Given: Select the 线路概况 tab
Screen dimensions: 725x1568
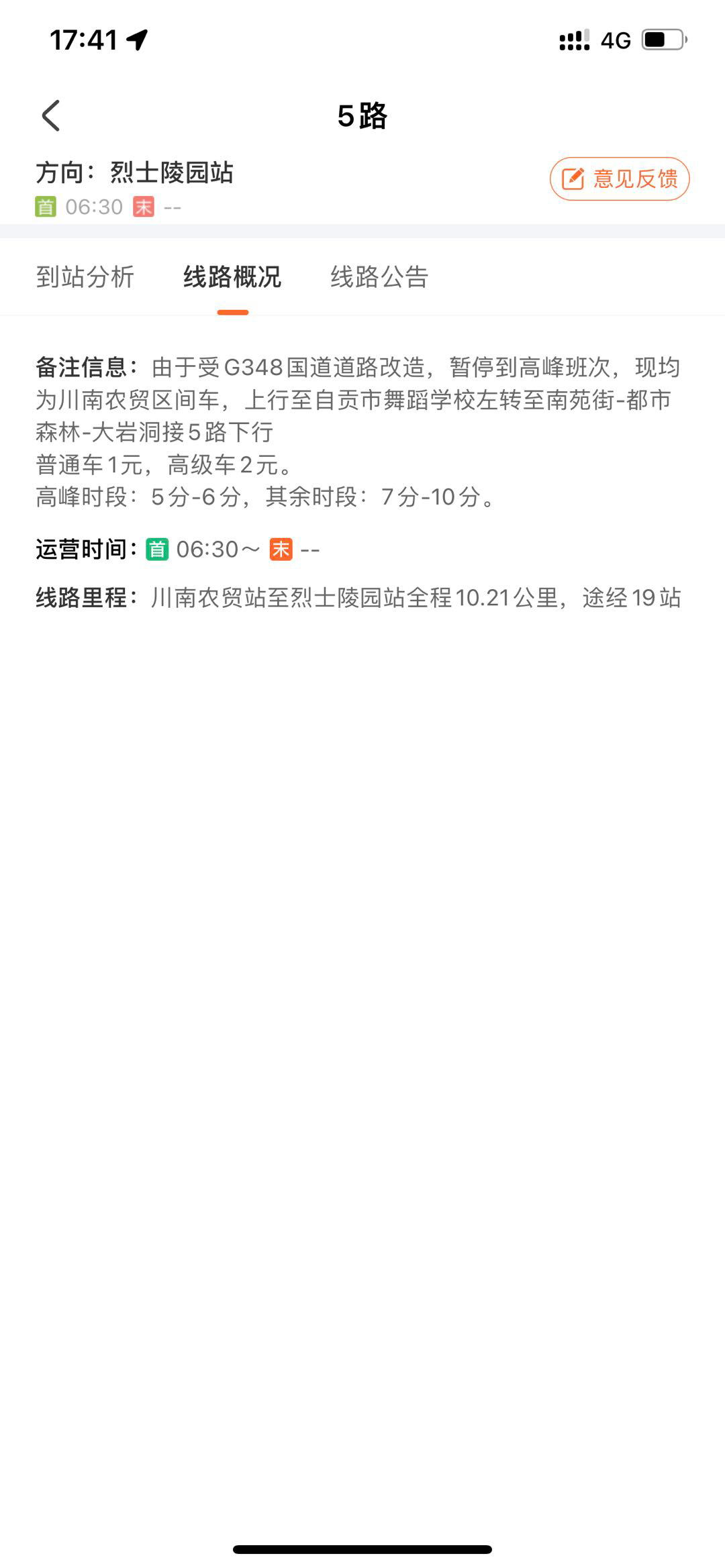Looking at the screenshot, I should (232, 277).
